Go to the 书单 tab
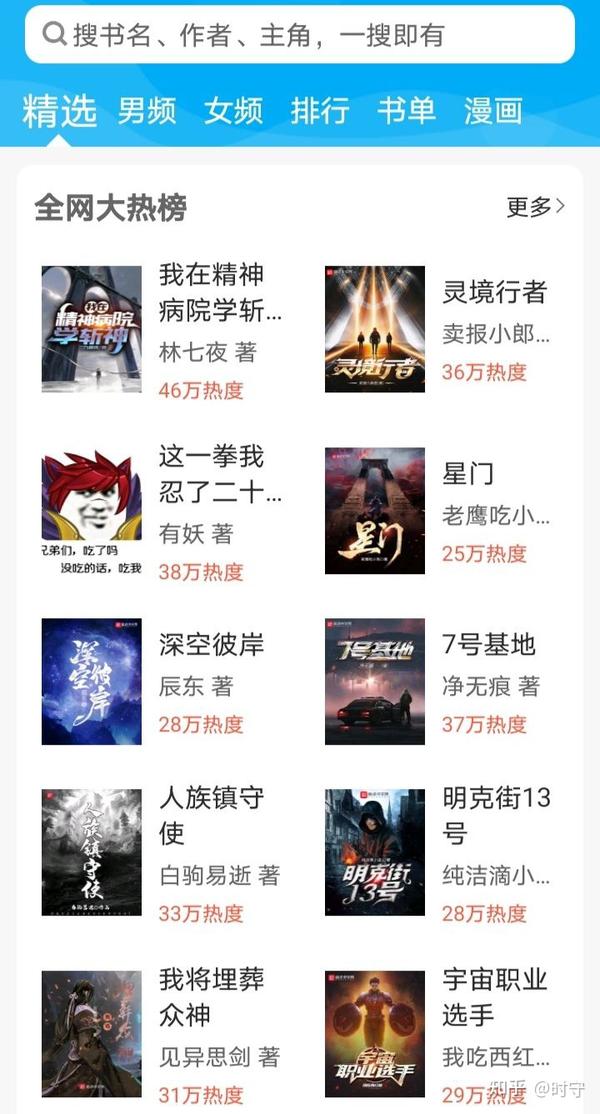 (406, 111)
